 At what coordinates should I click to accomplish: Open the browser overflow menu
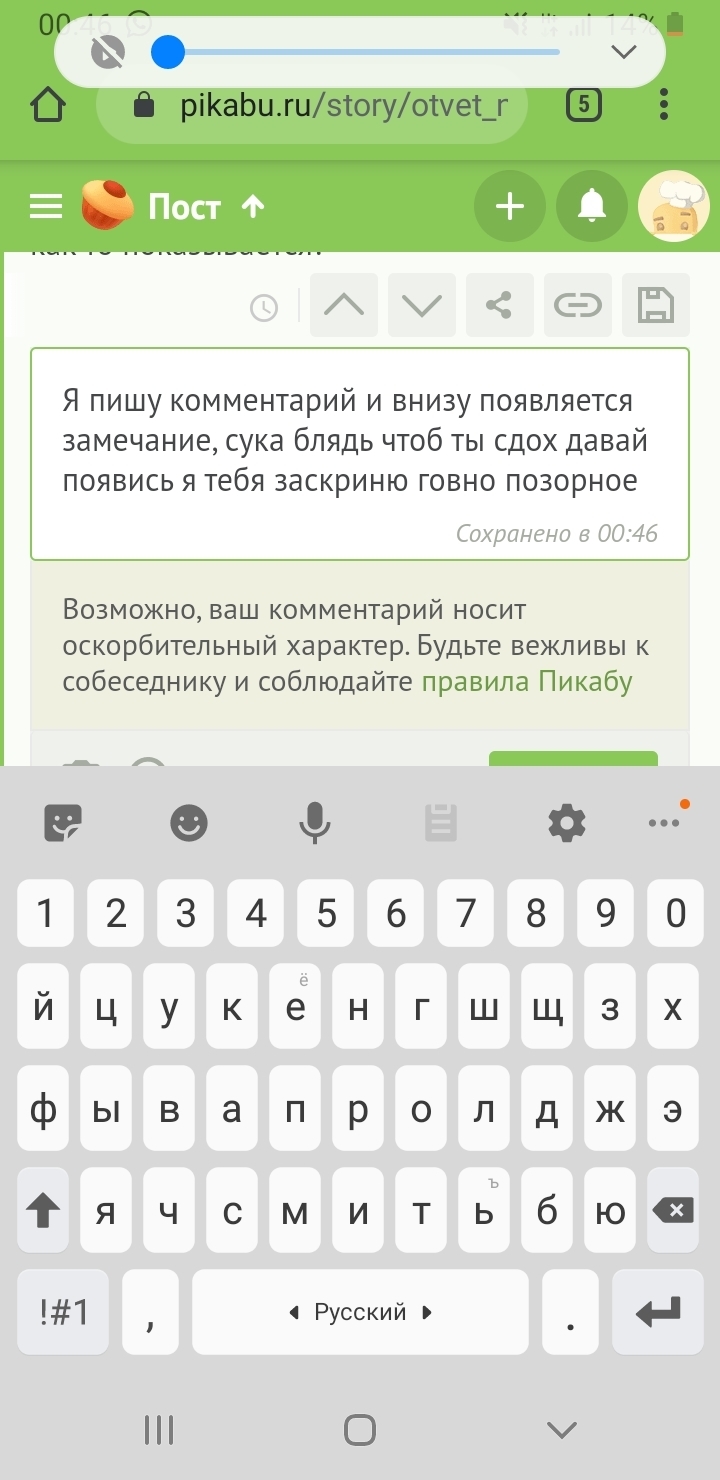(664, 105)
